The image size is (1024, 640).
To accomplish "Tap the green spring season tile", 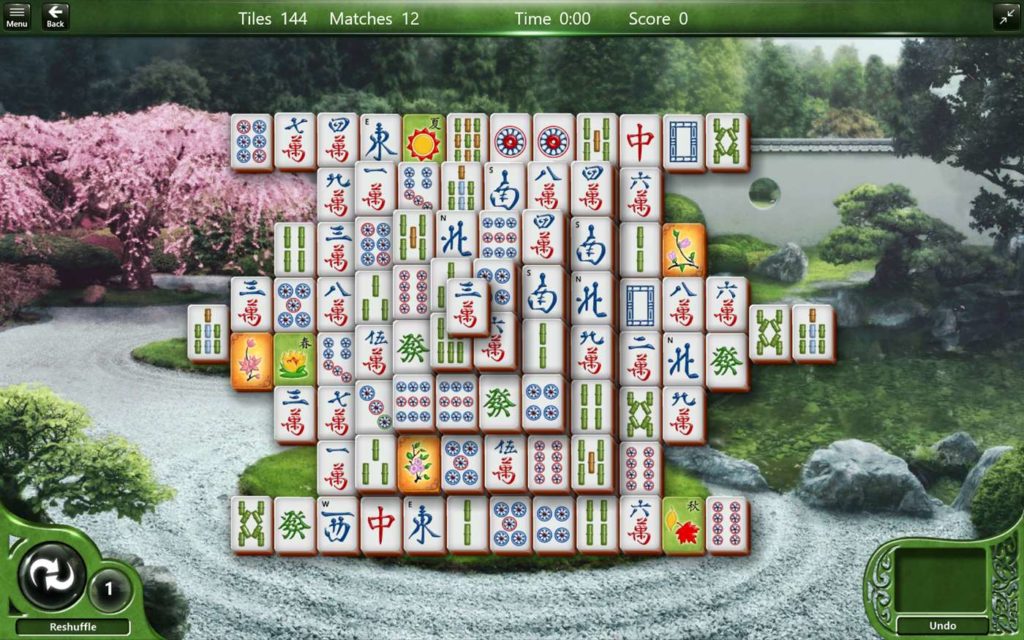I will pos(294,360).
